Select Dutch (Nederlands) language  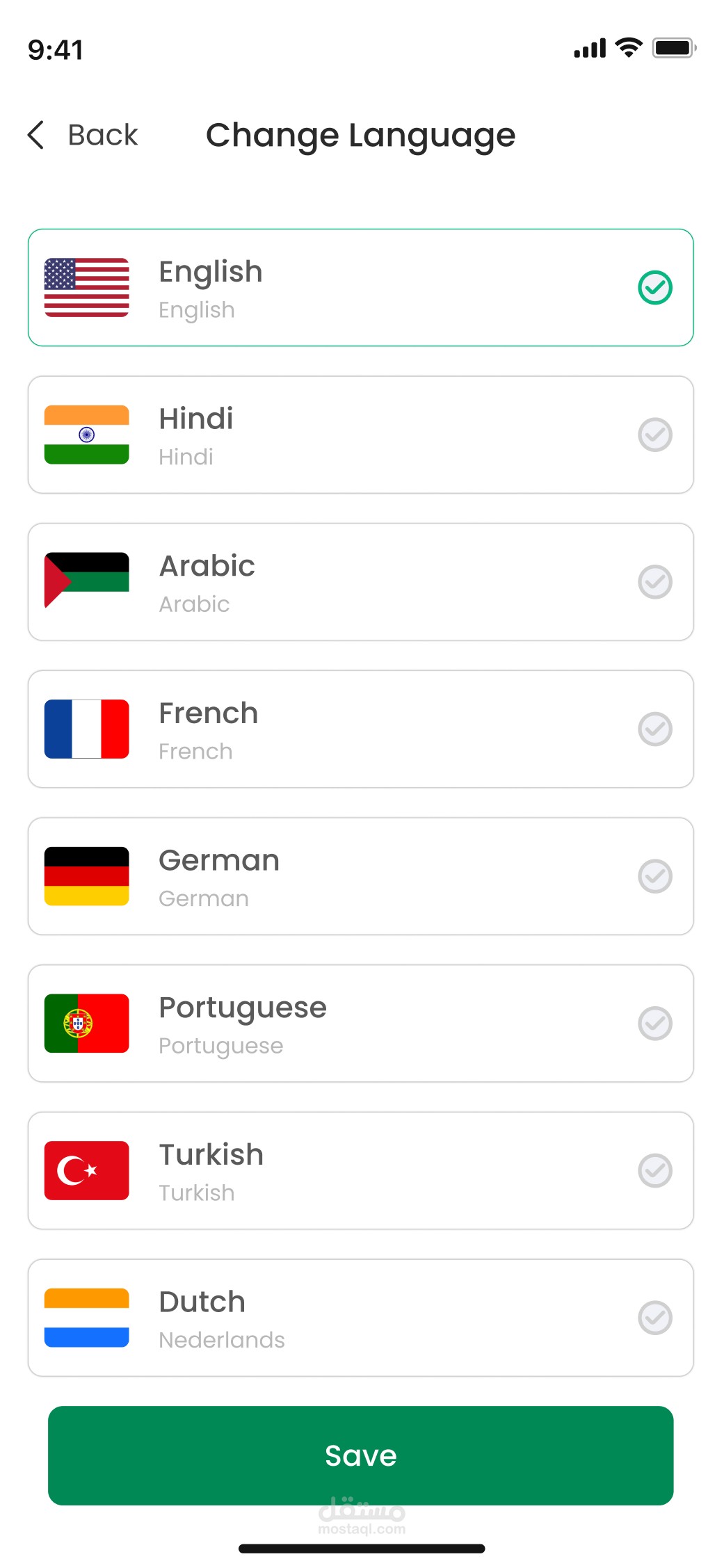point(361,1318)
